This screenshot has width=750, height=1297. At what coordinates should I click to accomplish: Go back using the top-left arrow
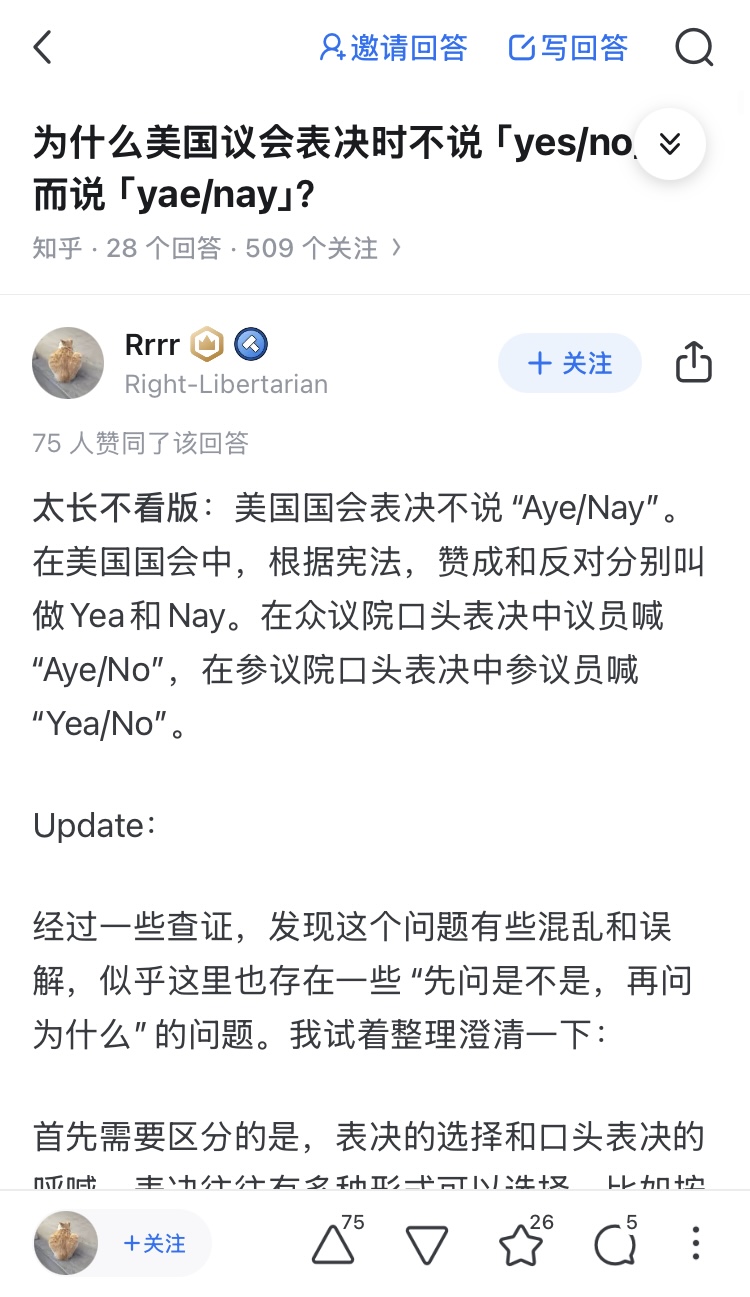click(x=42, y=47)
